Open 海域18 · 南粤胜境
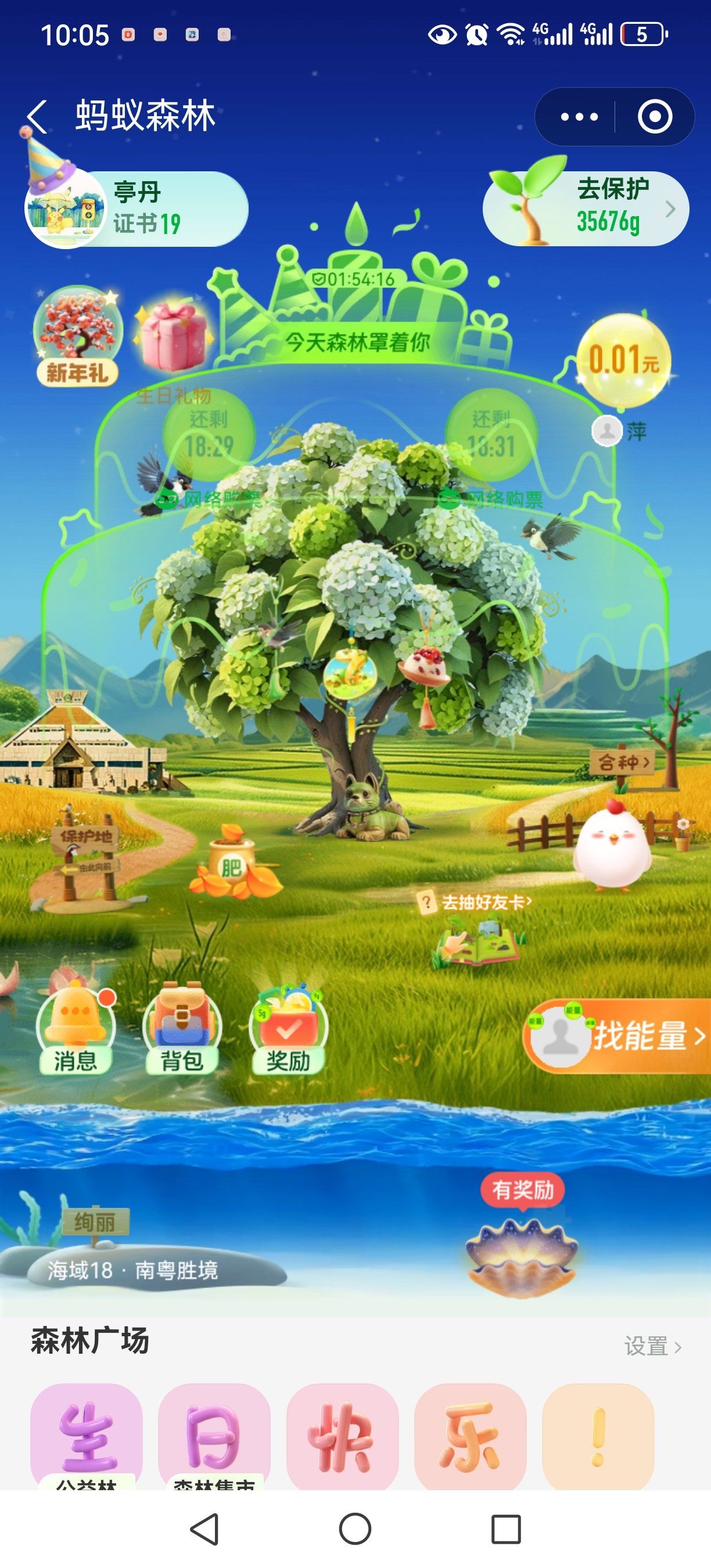 pos(132,1270)
